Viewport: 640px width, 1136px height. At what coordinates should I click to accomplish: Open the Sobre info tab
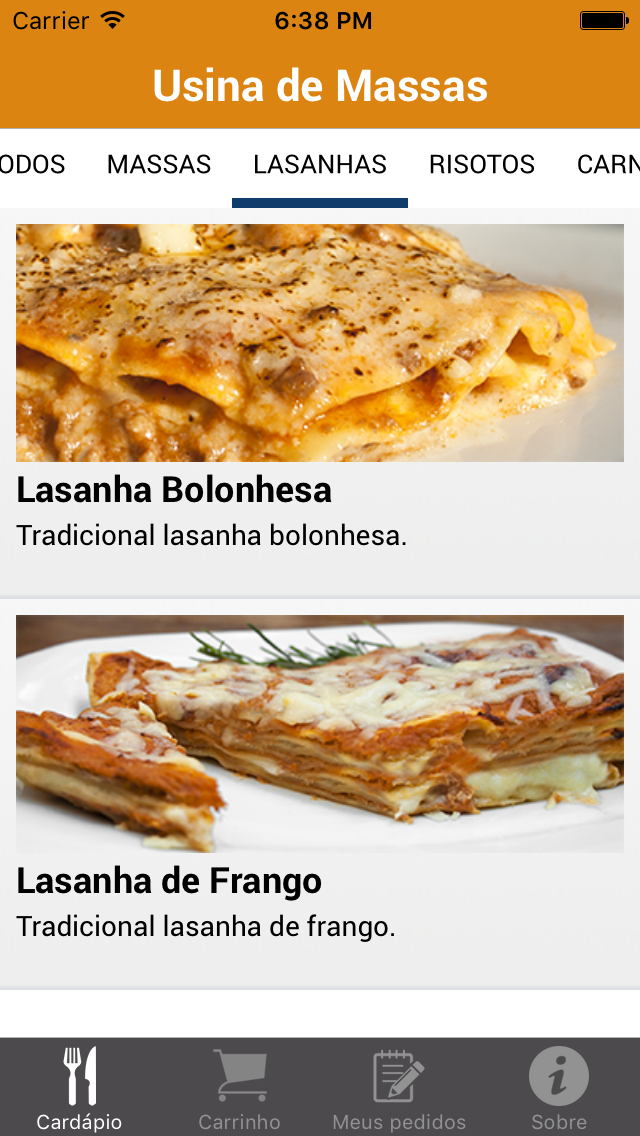tap(559, 1088)
